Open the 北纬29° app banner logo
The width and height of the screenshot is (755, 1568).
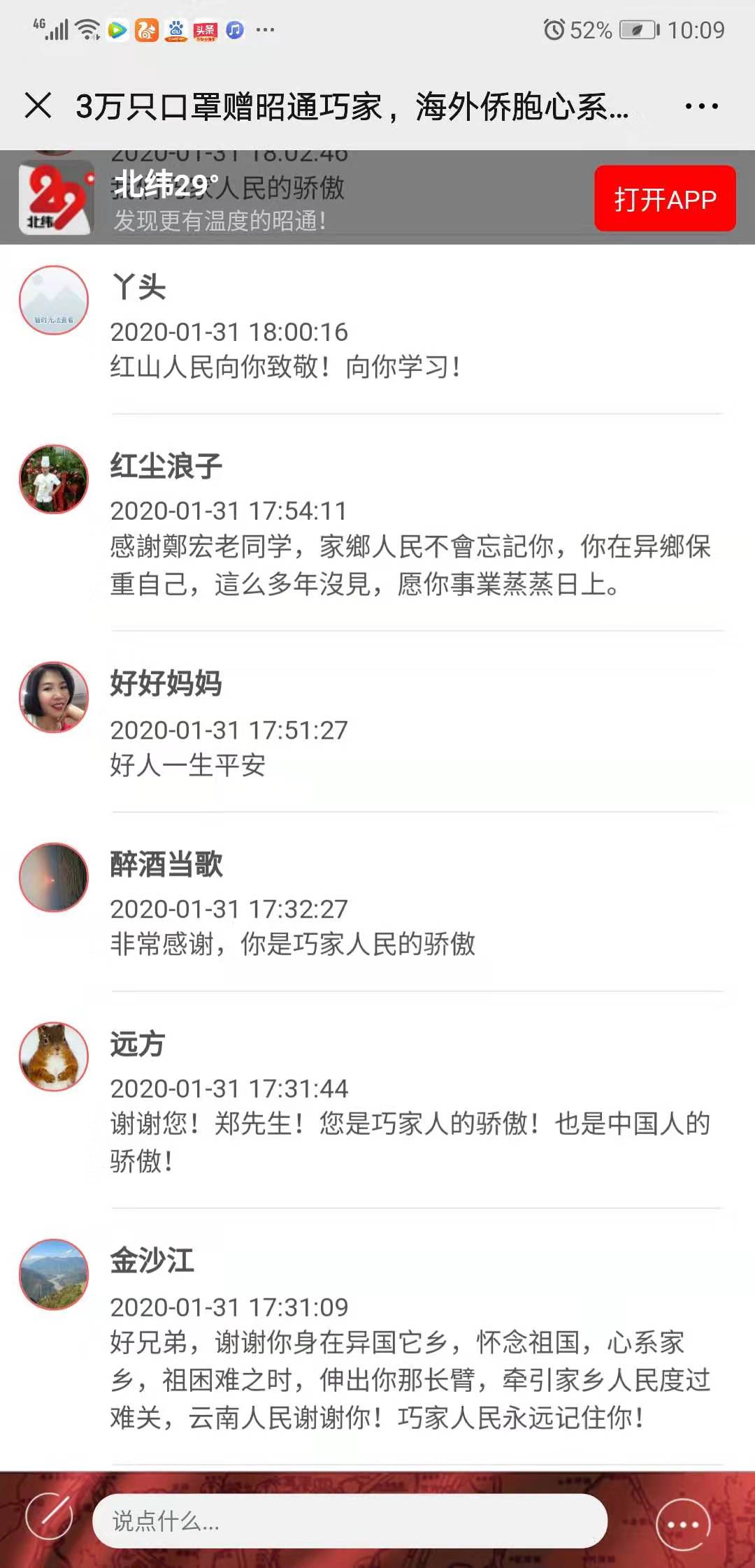[x=55, y=199]
